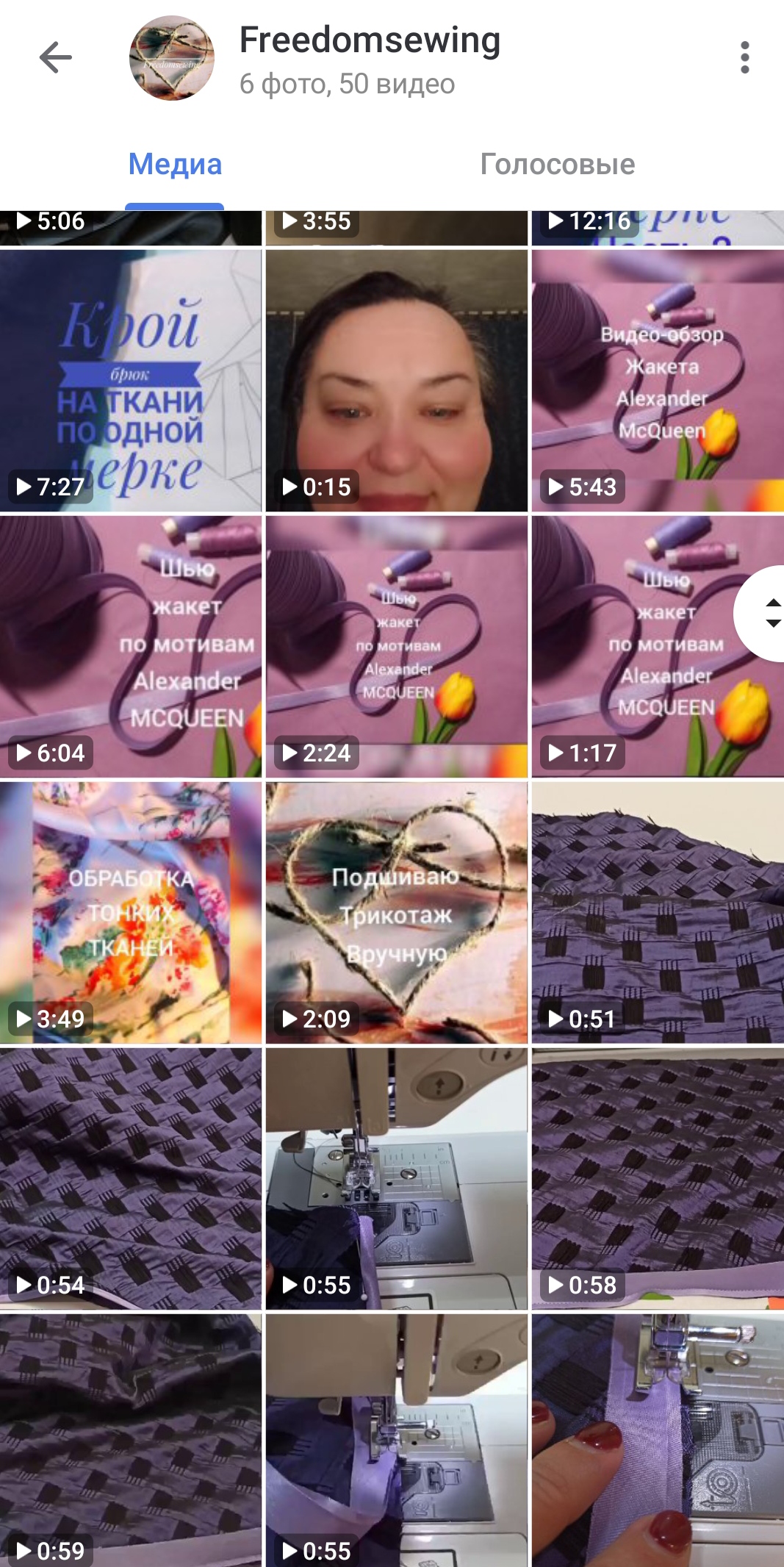Select the Медиа tab

coord(175,164)
